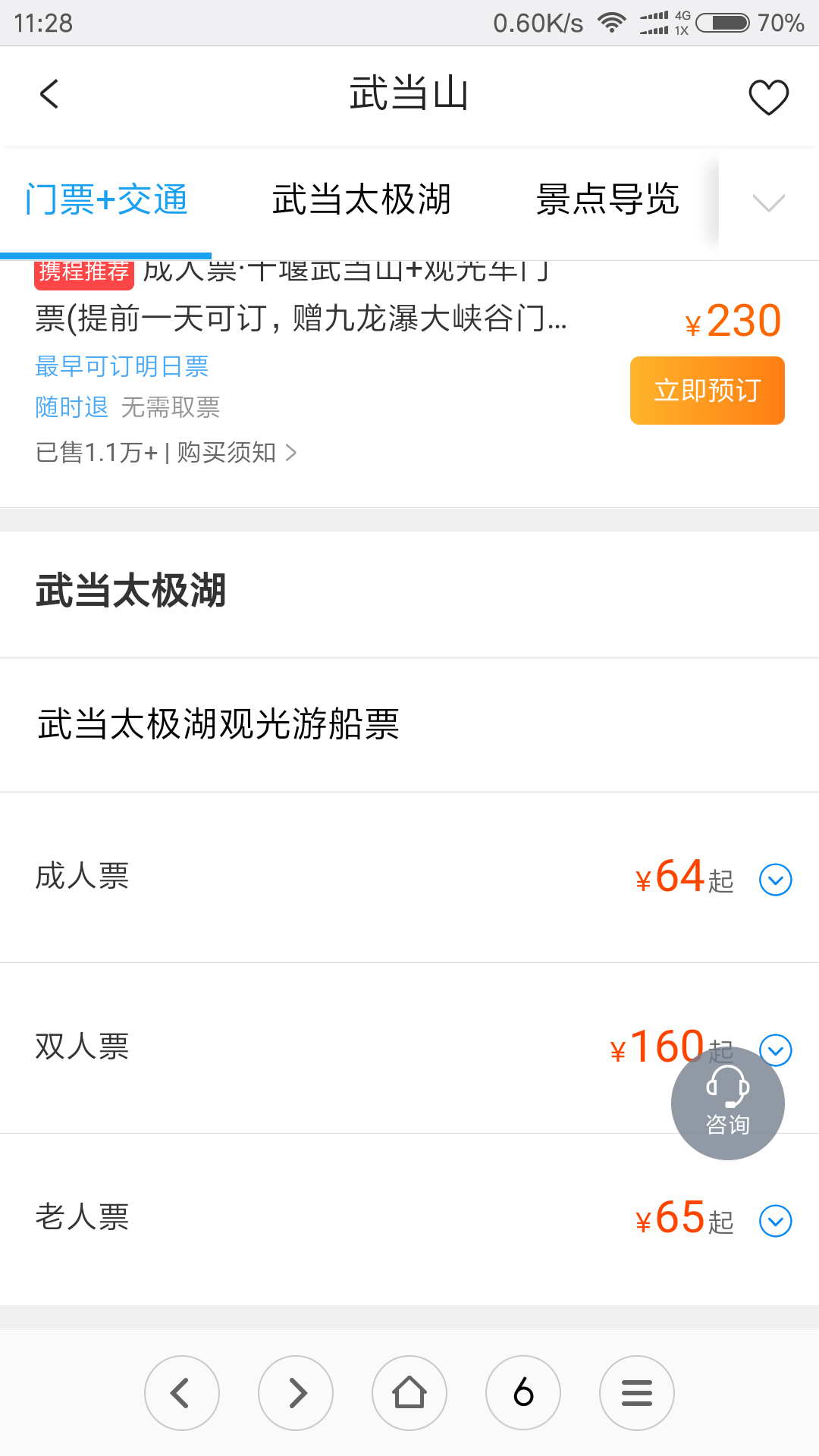Switch to the 门票+交通 tab

point(106,200)
